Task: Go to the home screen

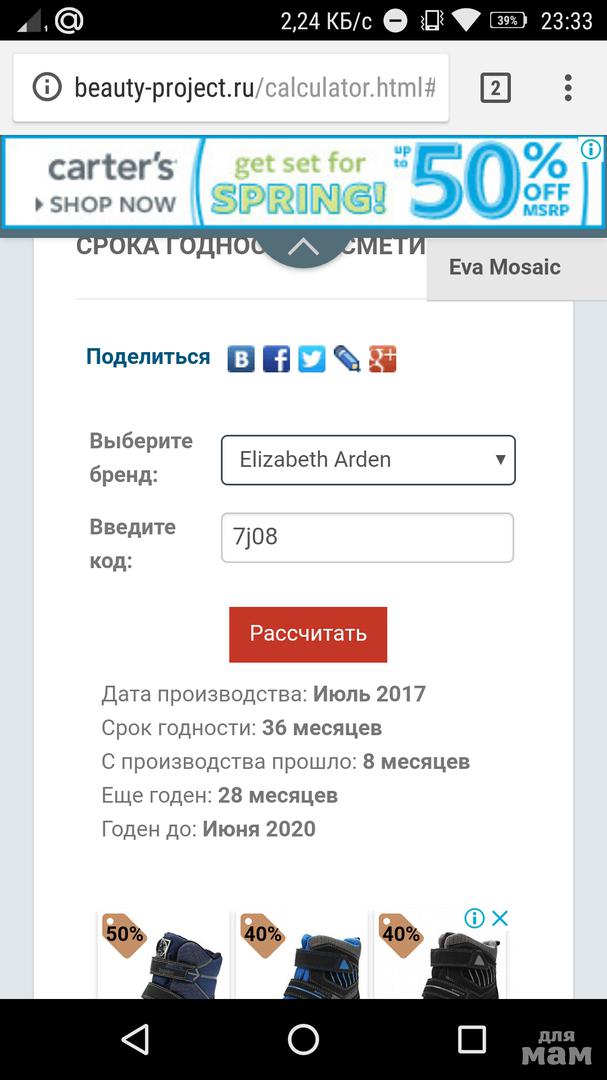Action: click(x=304, y=1039)
